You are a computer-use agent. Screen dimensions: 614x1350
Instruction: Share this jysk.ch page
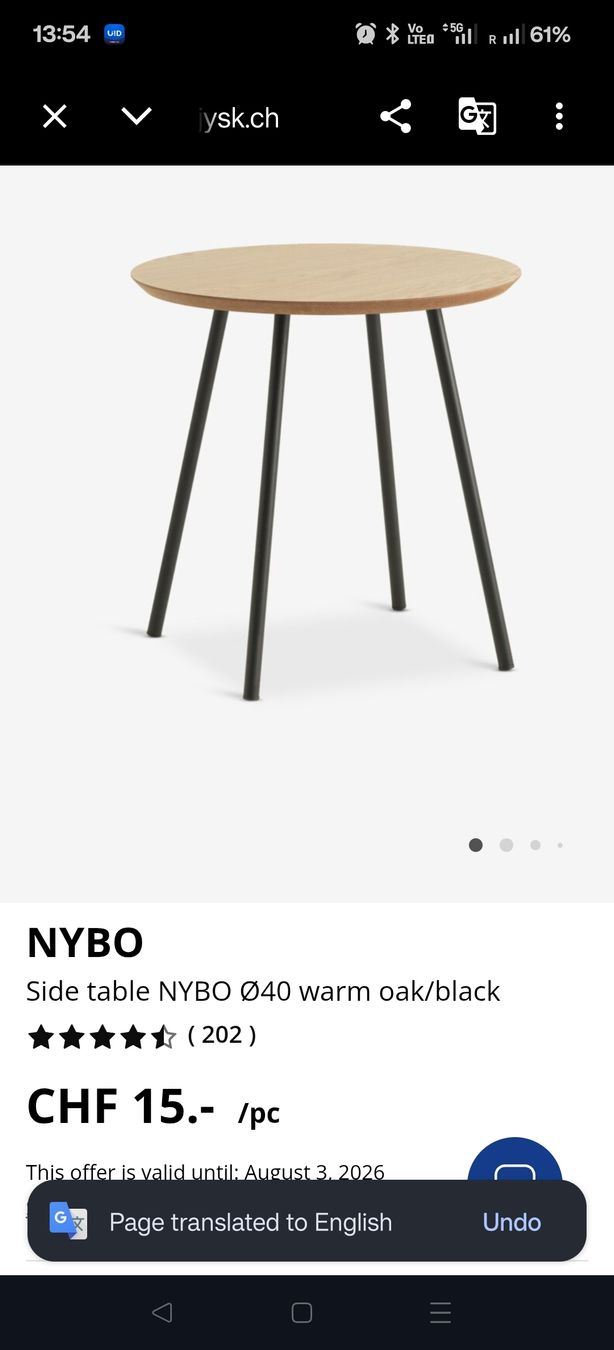(396, 117)
